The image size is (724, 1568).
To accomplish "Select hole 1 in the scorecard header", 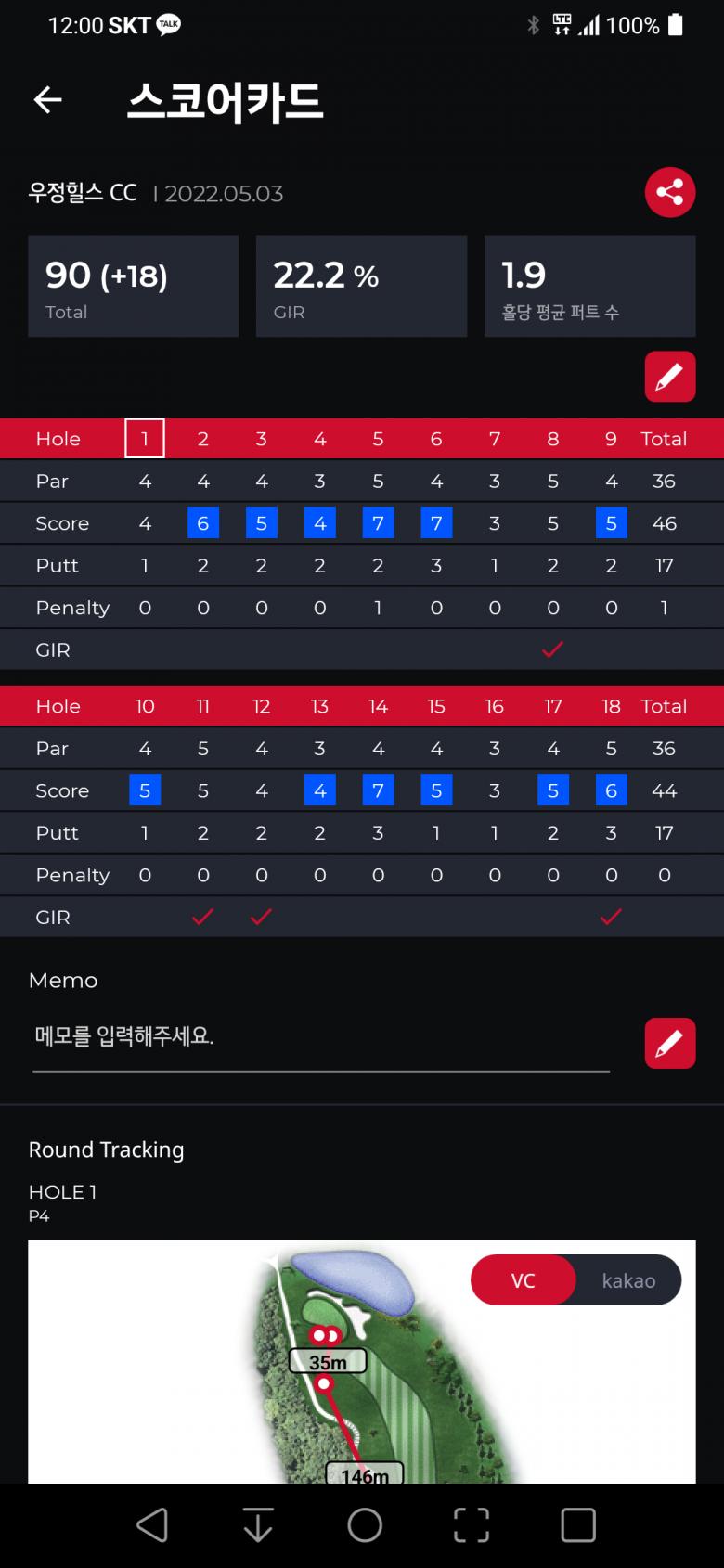I will 145,439.
